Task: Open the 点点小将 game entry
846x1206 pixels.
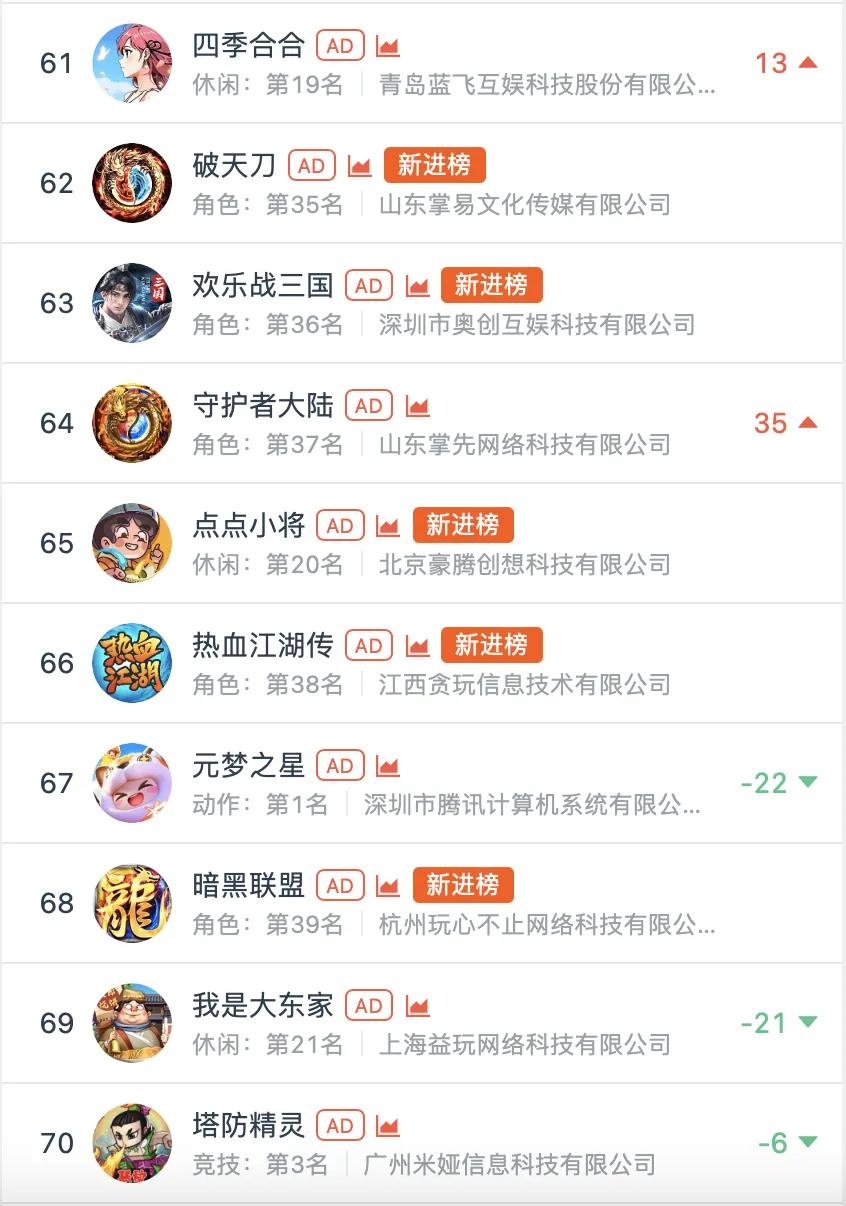Action: pos(248,525)
